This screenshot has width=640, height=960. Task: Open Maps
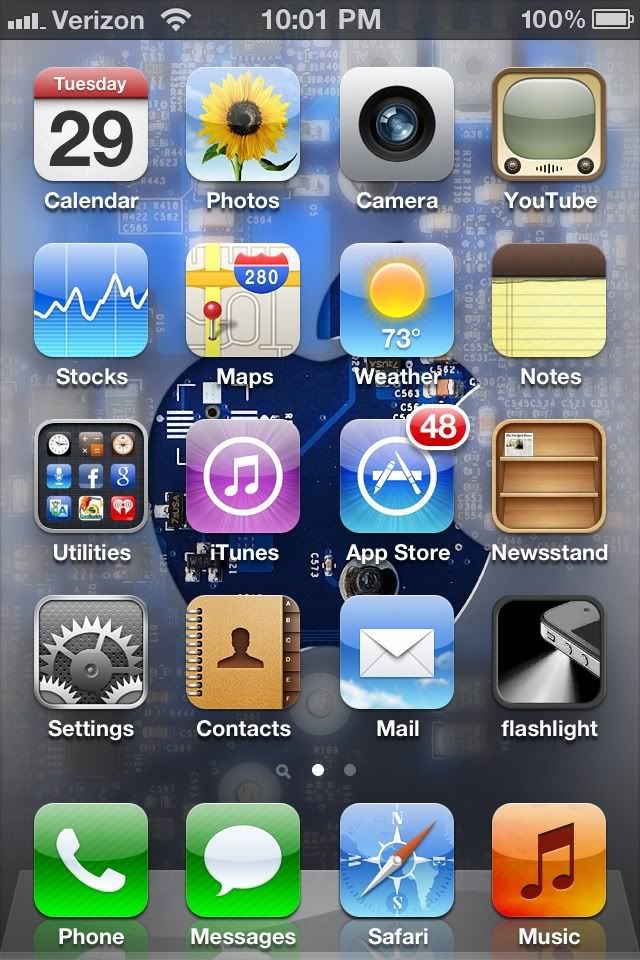coord(243,300)
